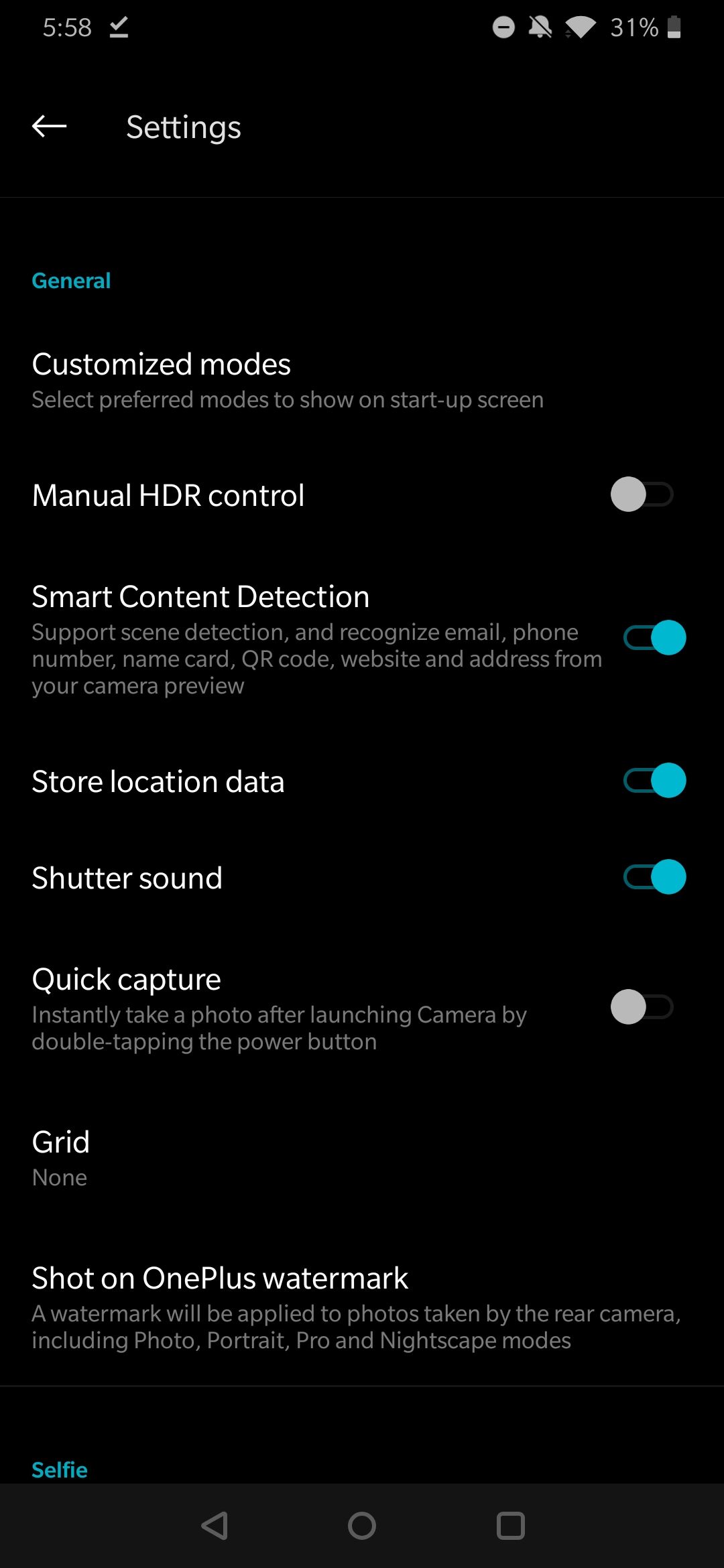Tap the muted notifications bell icon

pyautogui.click(x=540, y=27)
